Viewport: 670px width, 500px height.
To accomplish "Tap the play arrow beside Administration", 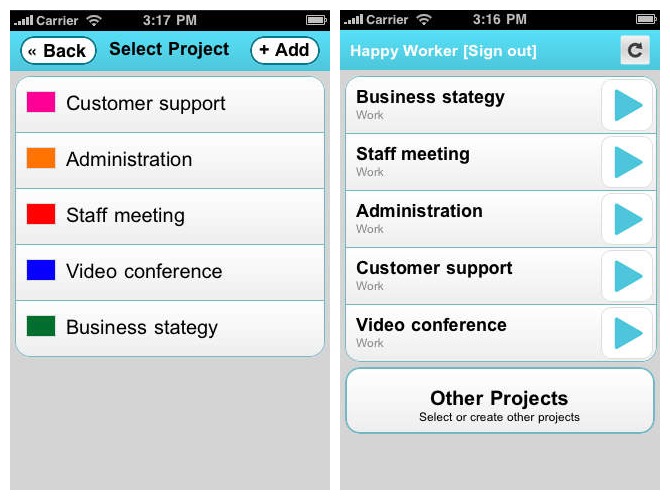I will [628, 219].
